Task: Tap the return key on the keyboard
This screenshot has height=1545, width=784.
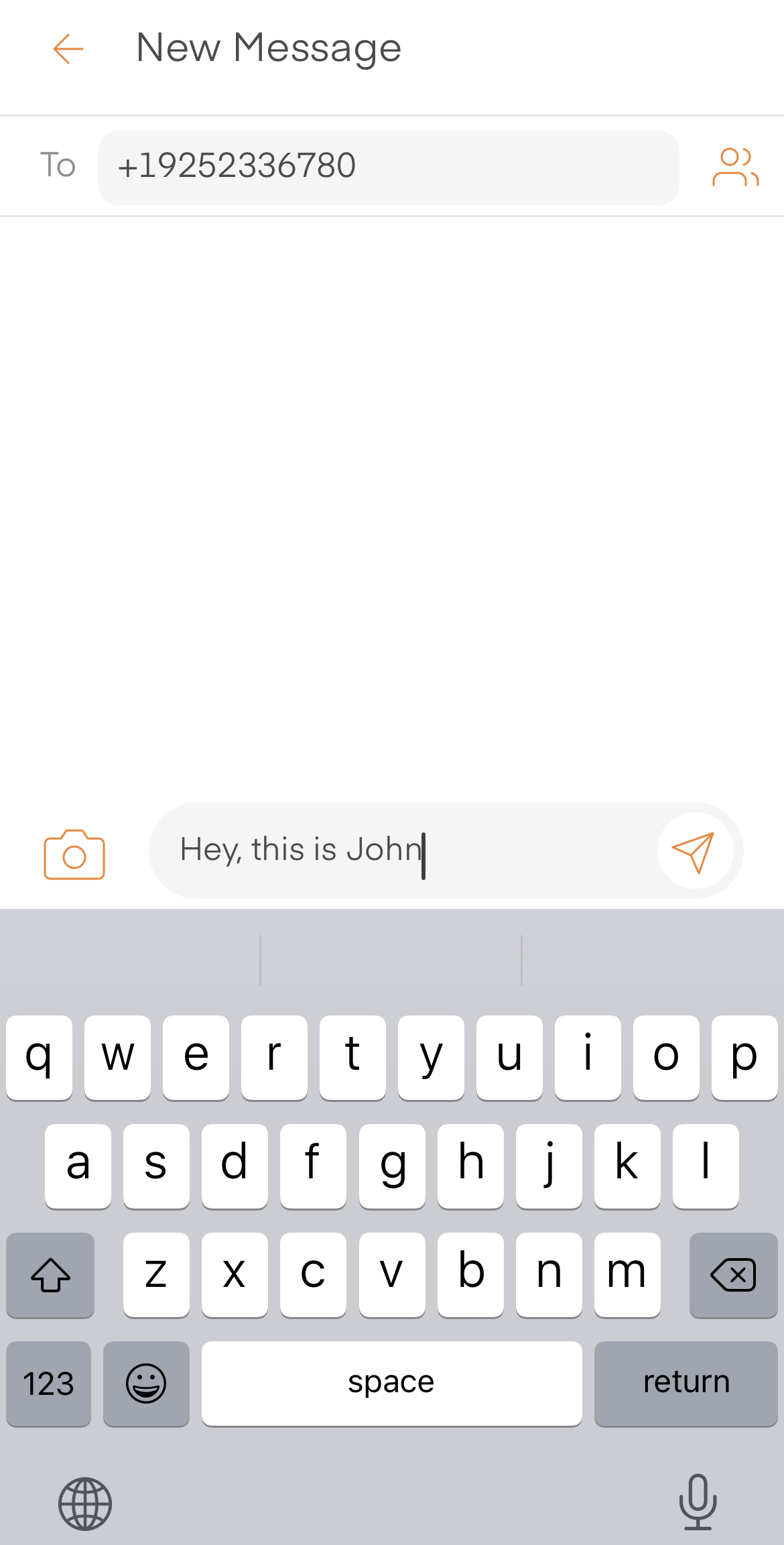Action: point(685,1383)
